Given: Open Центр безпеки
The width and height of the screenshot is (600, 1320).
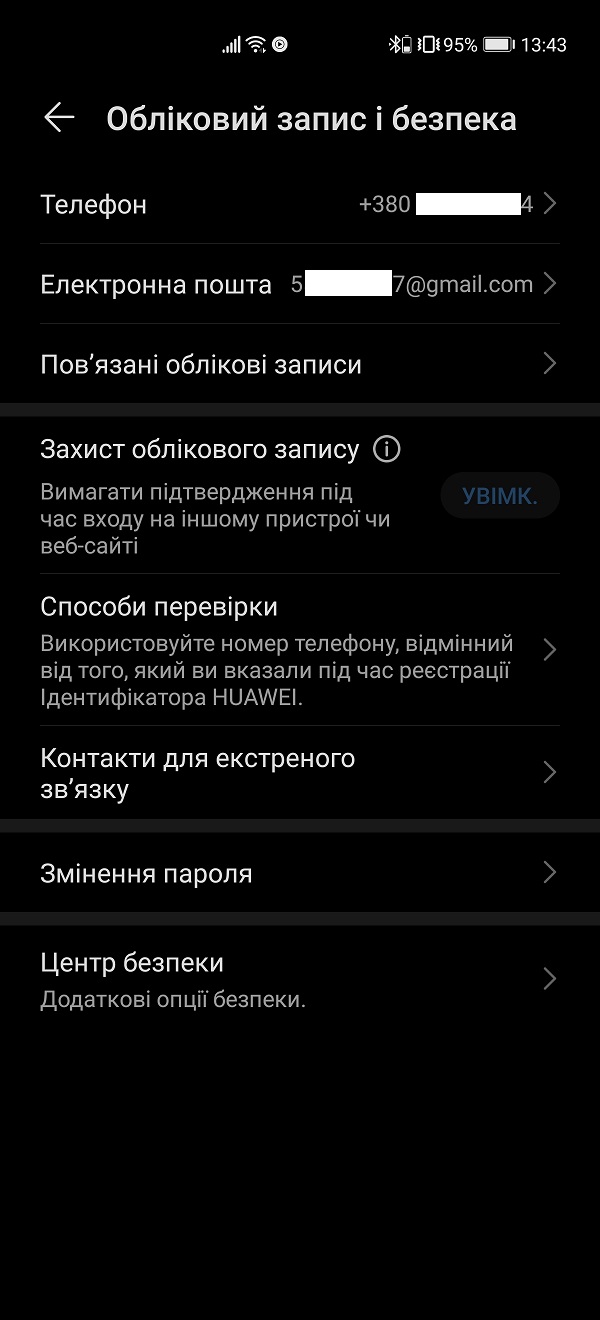Looking at the screenshot, I should click(x=300, y=979).
